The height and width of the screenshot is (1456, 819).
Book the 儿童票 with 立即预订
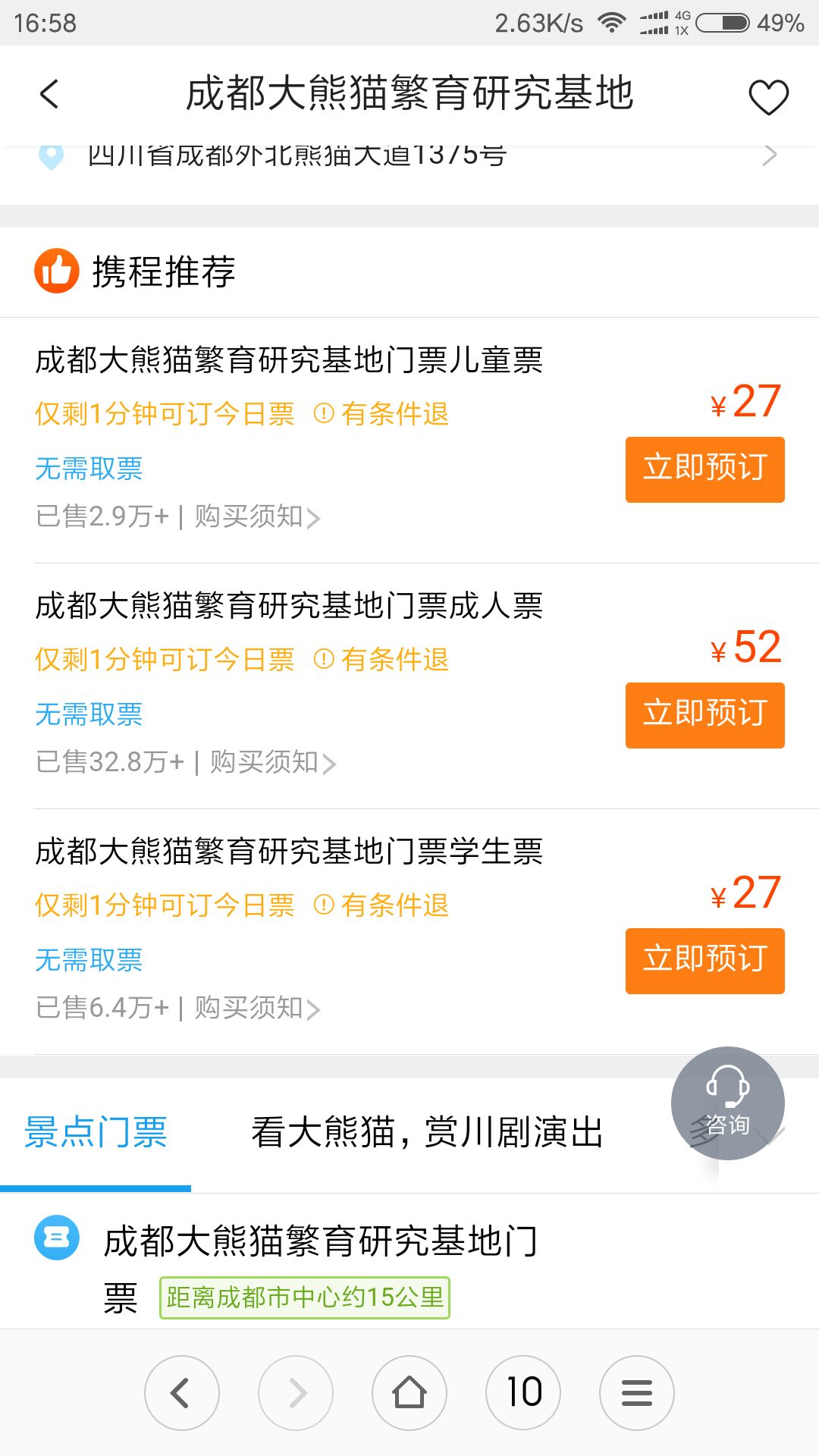704,469
